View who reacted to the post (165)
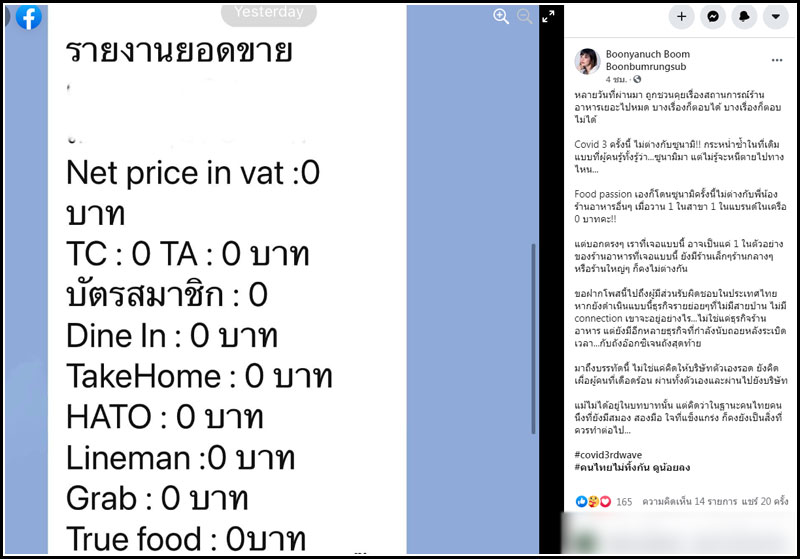Image resolution: width=800 pixels, height=559 pixels. [x=604, y=500]
